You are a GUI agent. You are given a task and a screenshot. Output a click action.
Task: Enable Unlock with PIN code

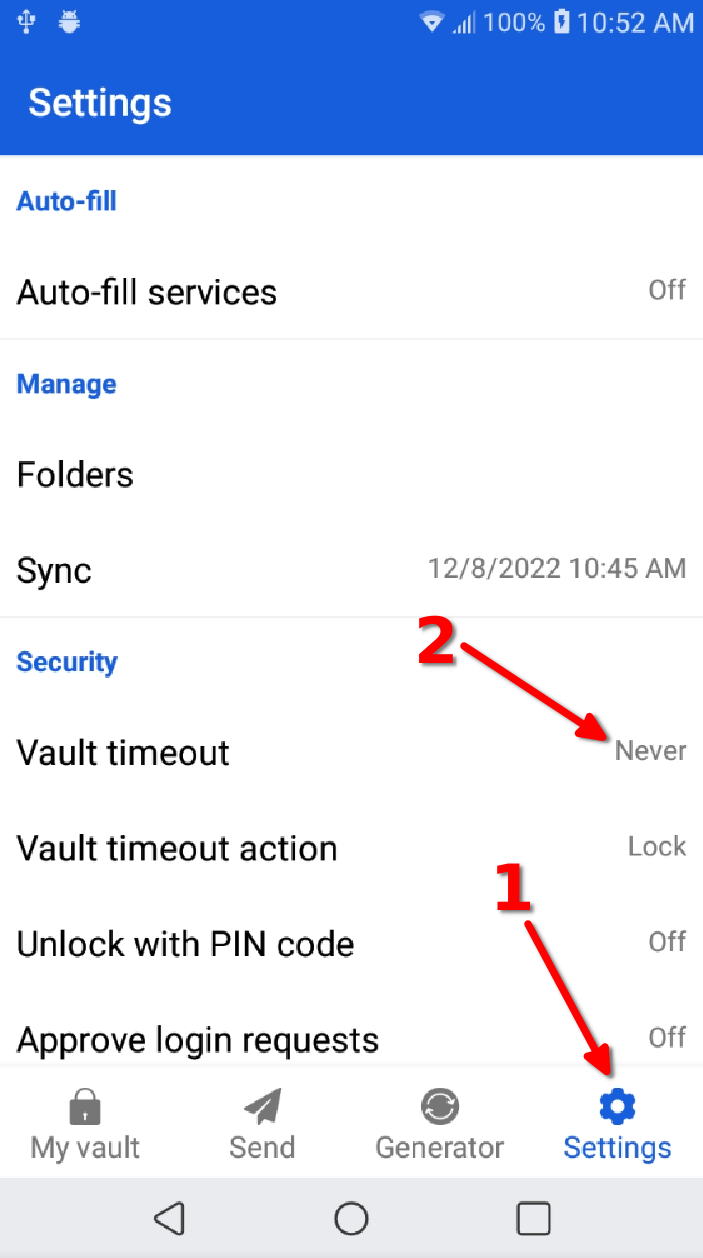click(x=351, y=943)
